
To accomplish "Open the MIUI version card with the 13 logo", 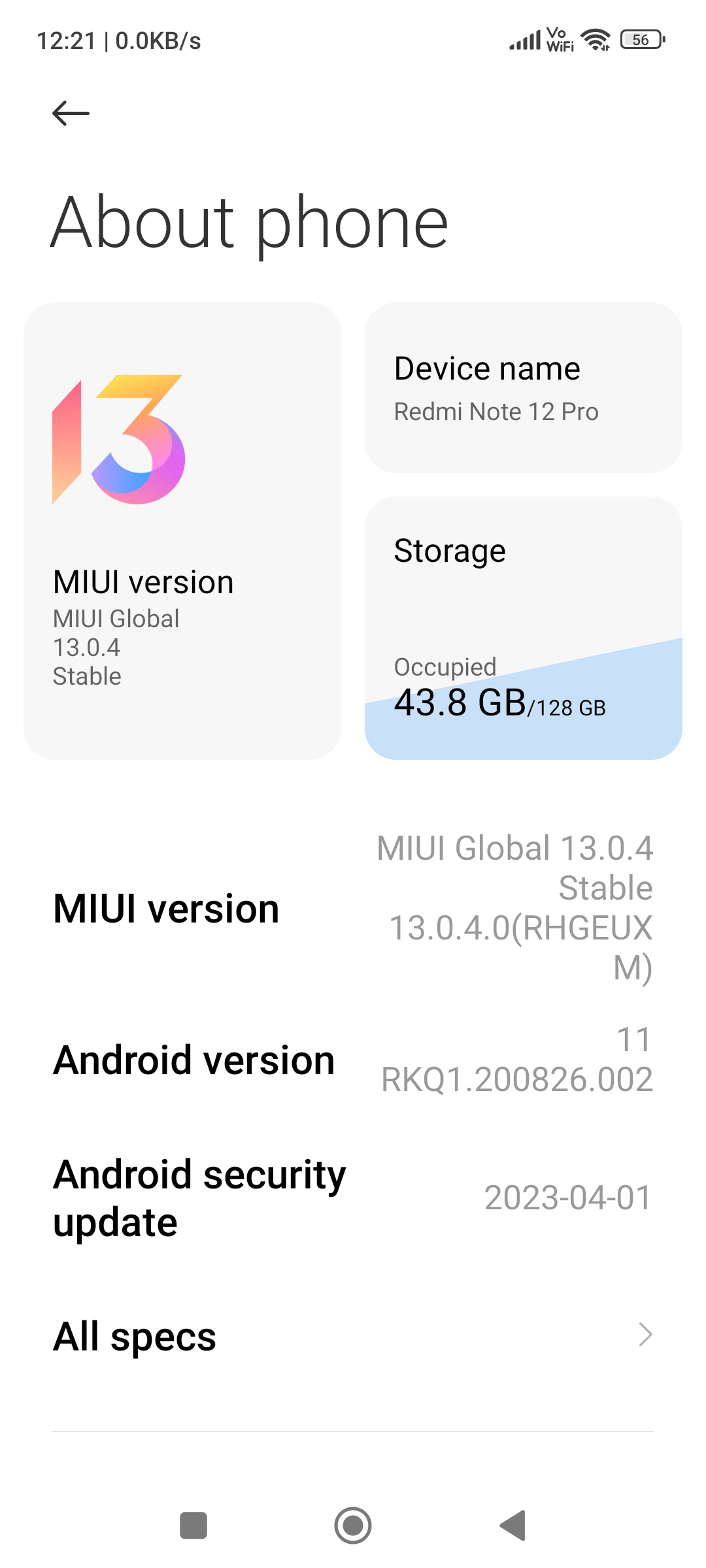I will pyautogui.click(x=182, y=531).
